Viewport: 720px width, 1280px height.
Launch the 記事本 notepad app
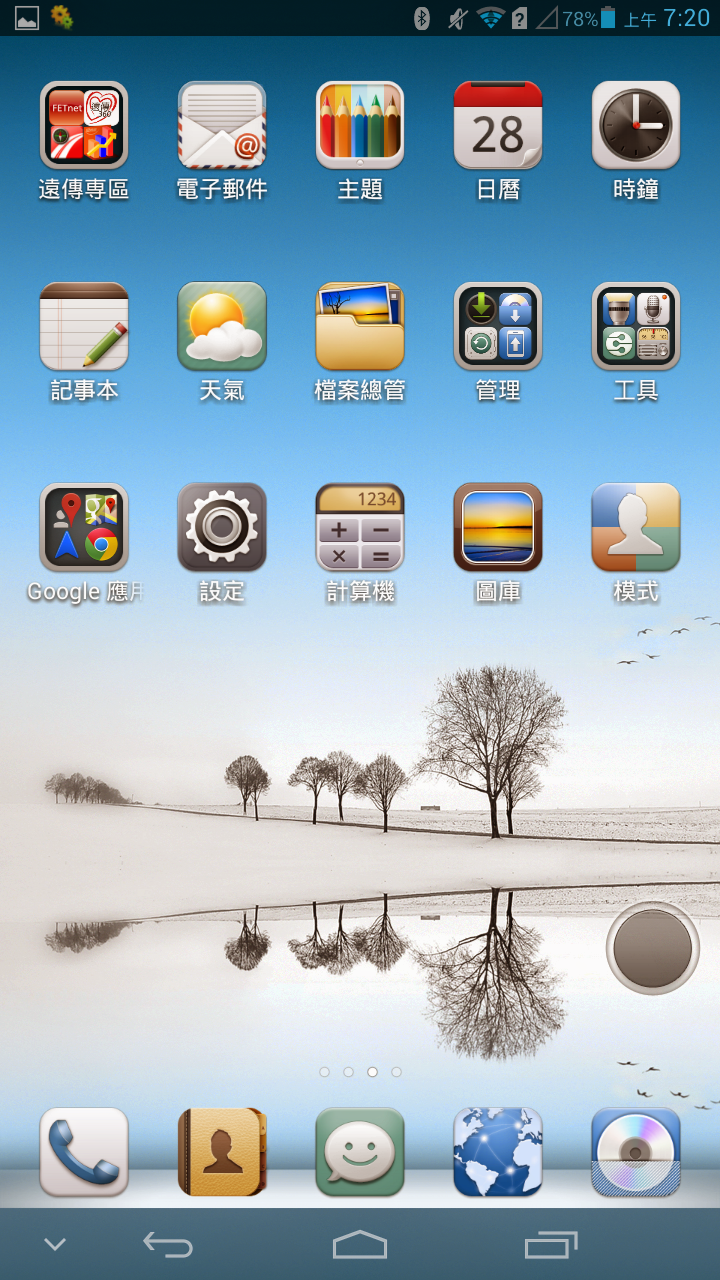click(84, 327)
